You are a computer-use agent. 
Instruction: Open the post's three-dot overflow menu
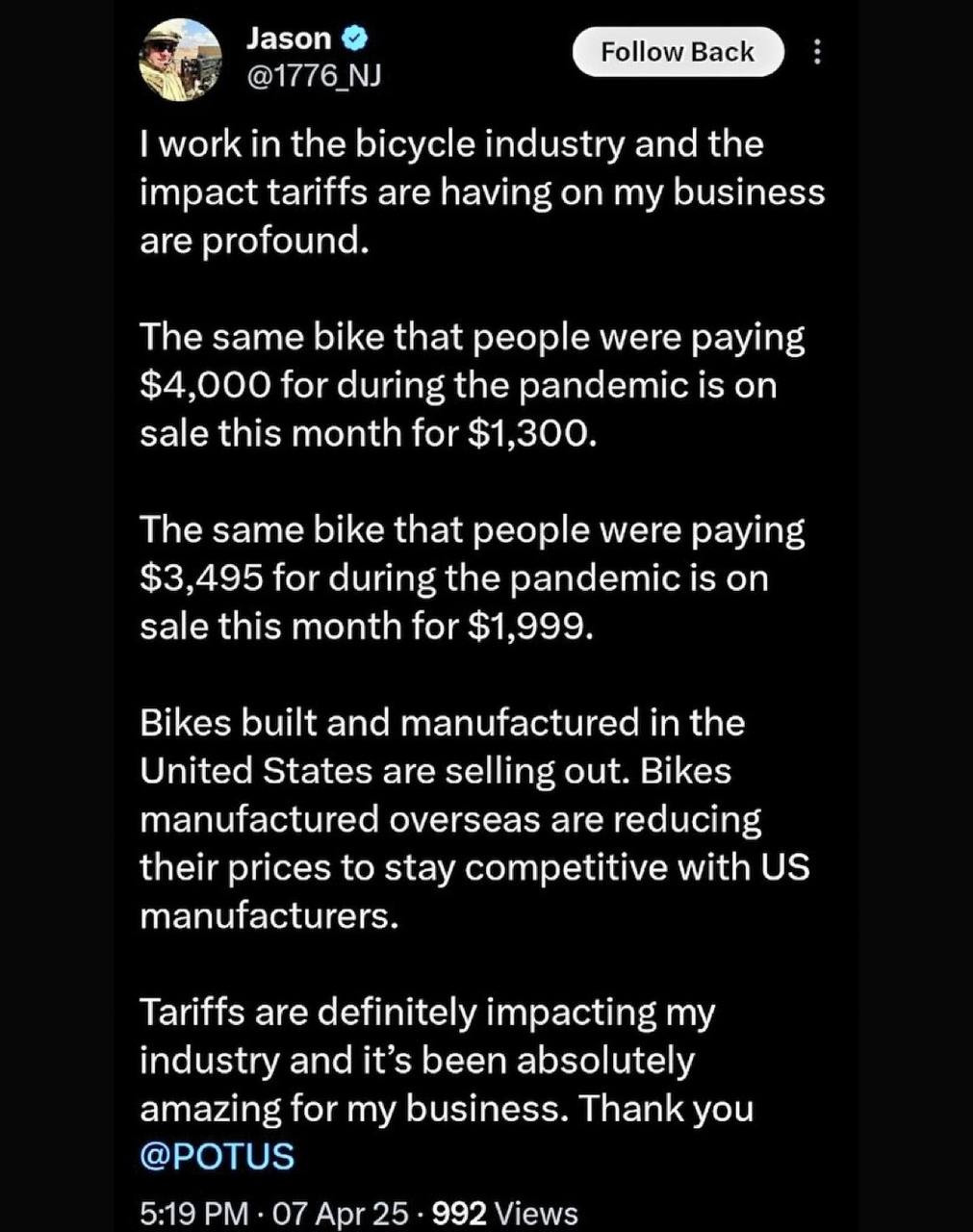tap(817, 52)
